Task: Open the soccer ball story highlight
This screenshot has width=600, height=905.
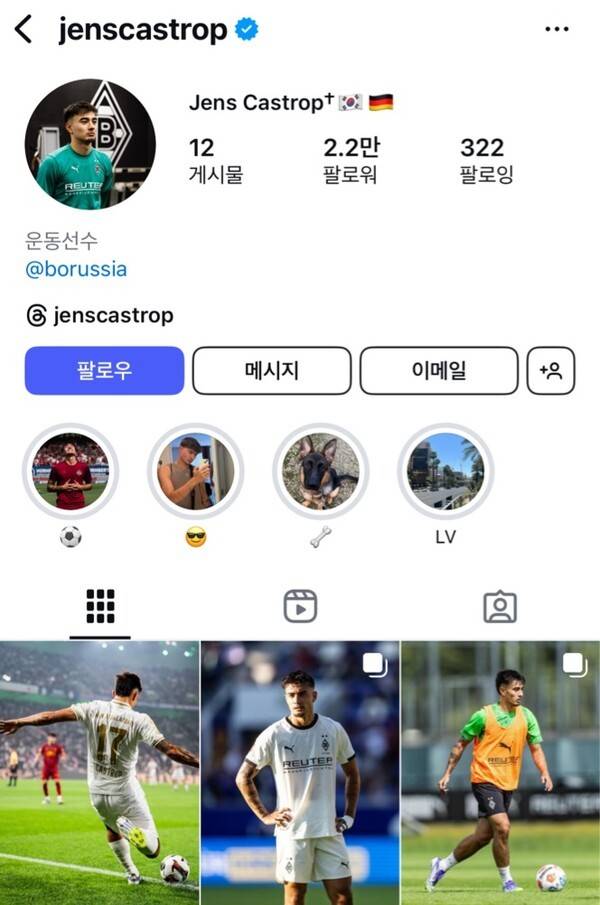Action: pyautogui.click(x=70, y=471)
